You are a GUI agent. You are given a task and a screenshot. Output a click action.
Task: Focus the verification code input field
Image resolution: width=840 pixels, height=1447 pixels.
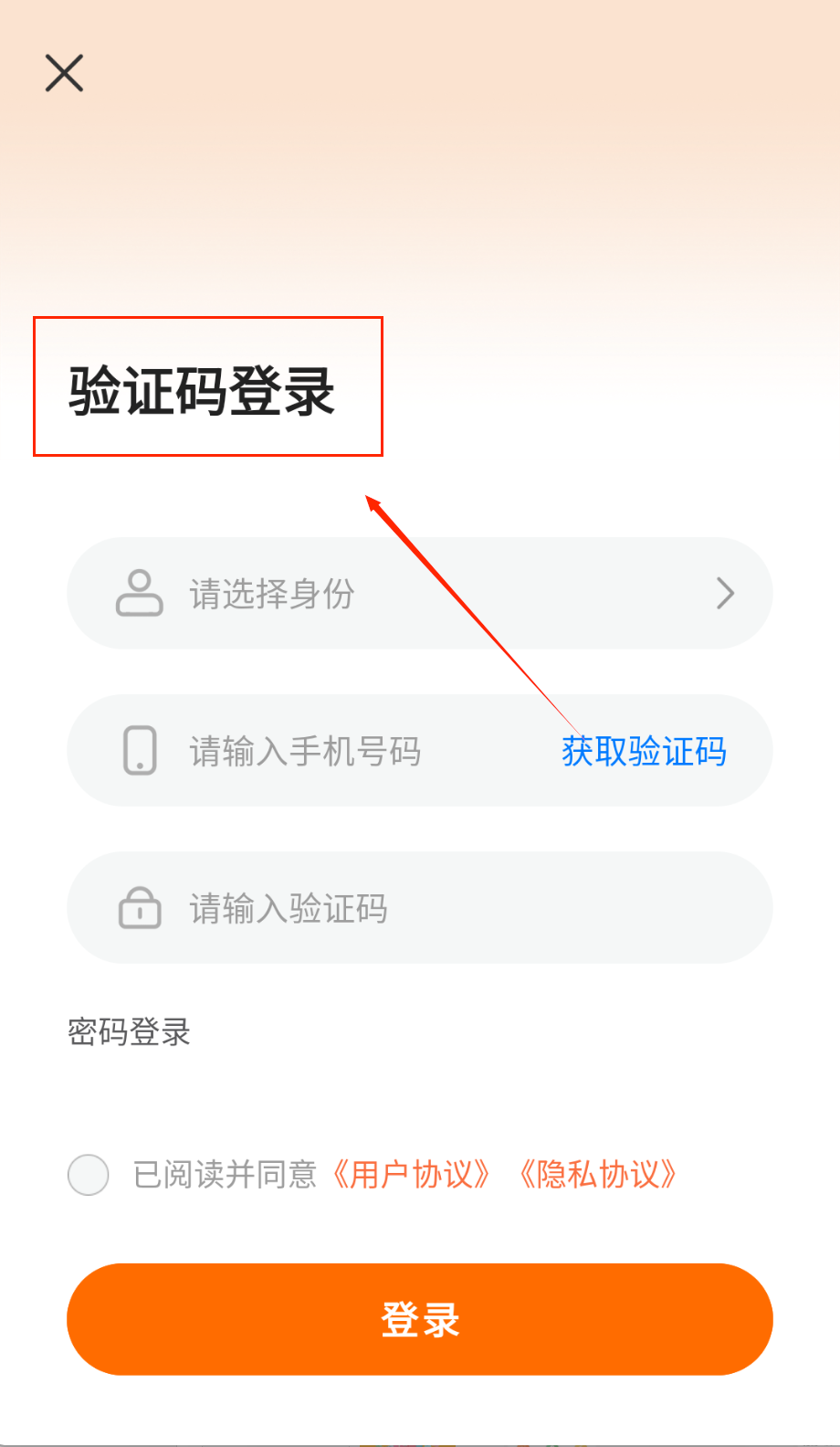tap(420, 908)
